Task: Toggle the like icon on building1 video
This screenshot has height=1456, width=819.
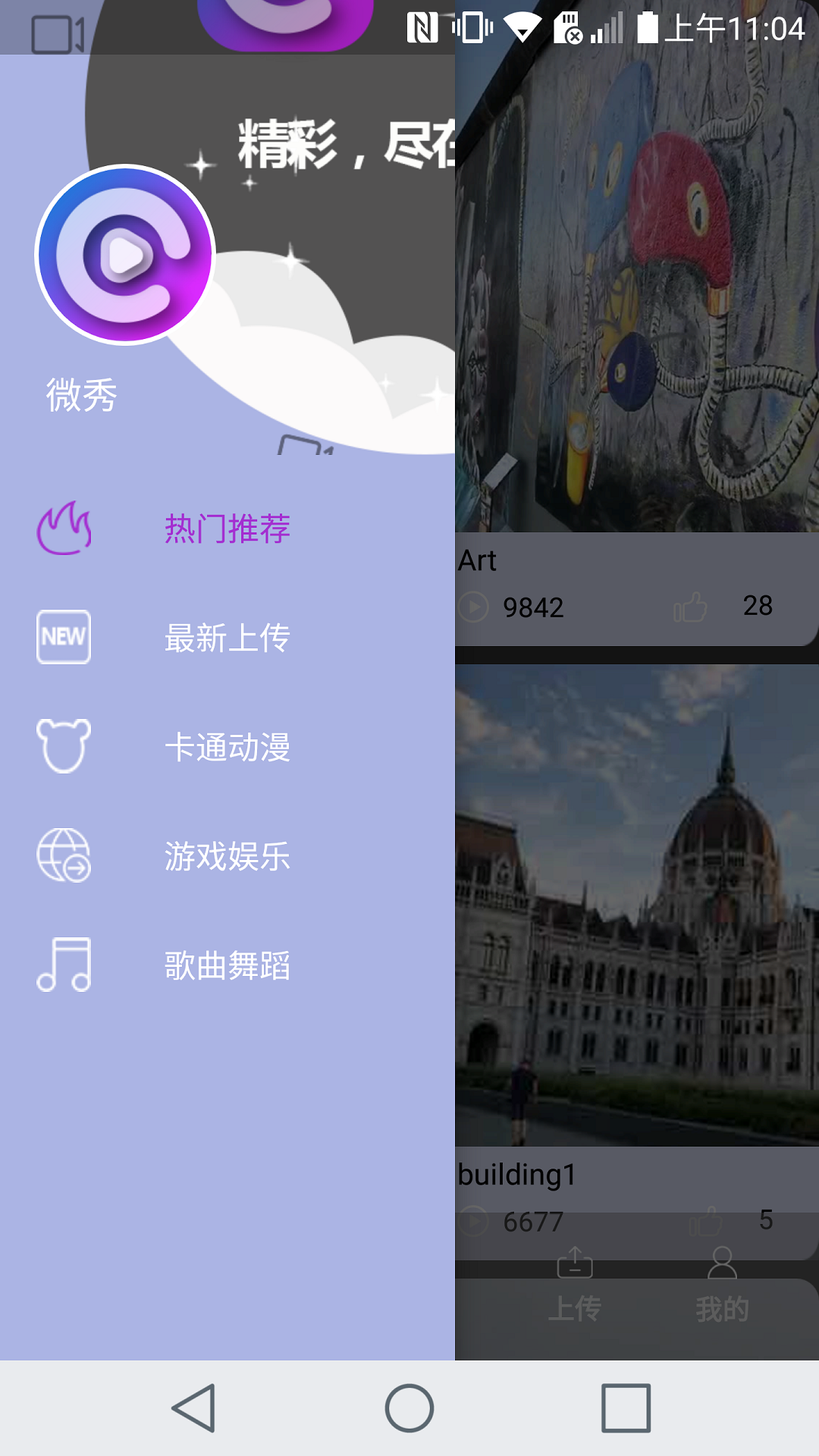Action: (x=707, y=1221)
